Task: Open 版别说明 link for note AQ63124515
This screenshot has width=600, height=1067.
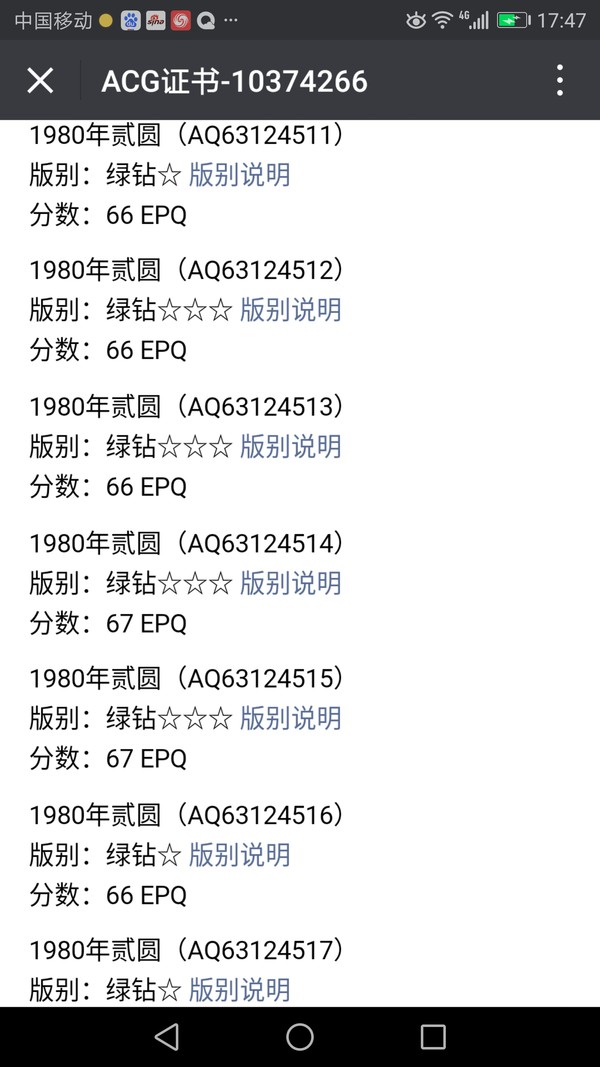Action: (290, 718)
